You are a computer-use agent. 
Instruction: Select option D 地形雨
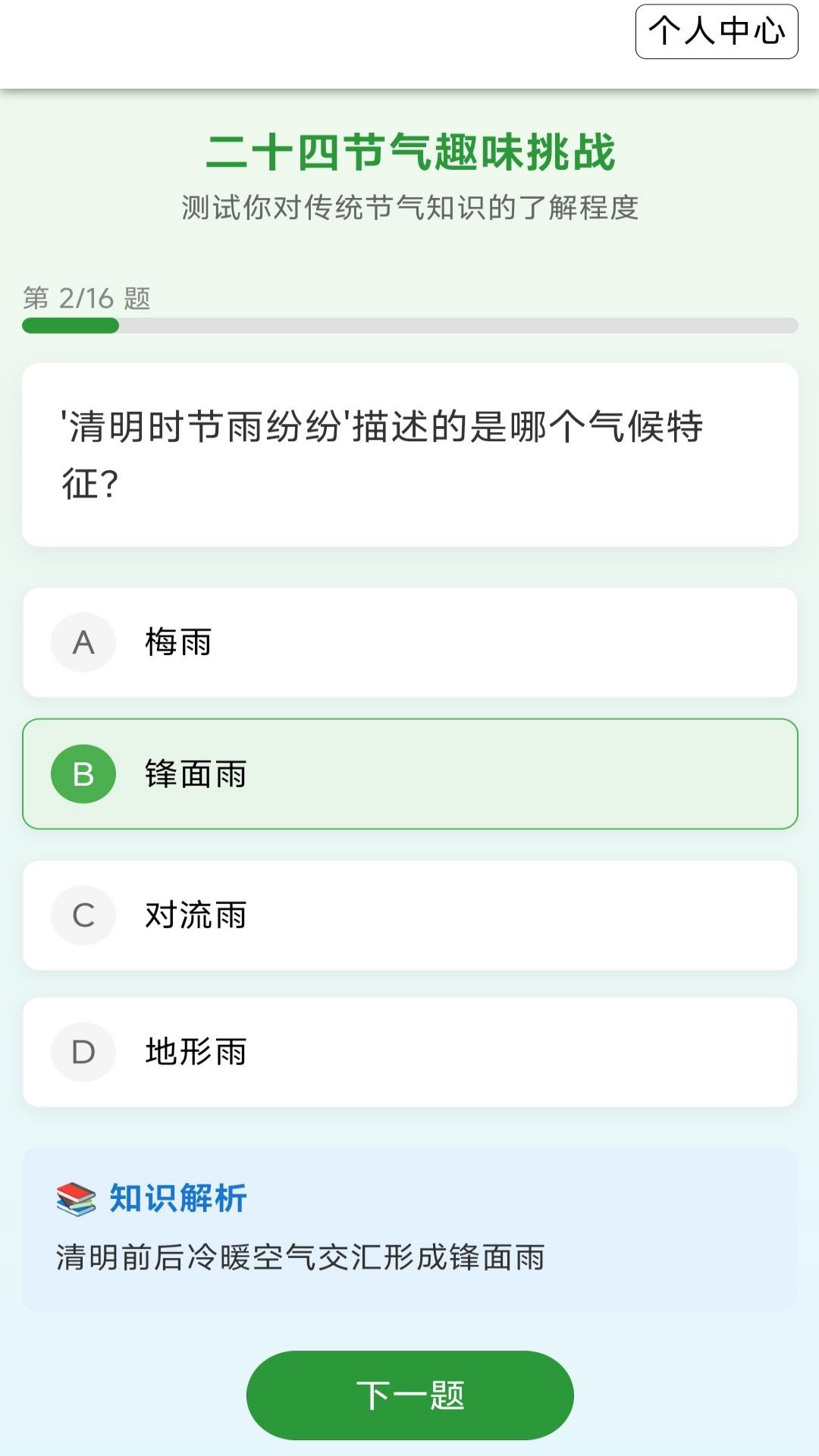tap(409, 1053)
